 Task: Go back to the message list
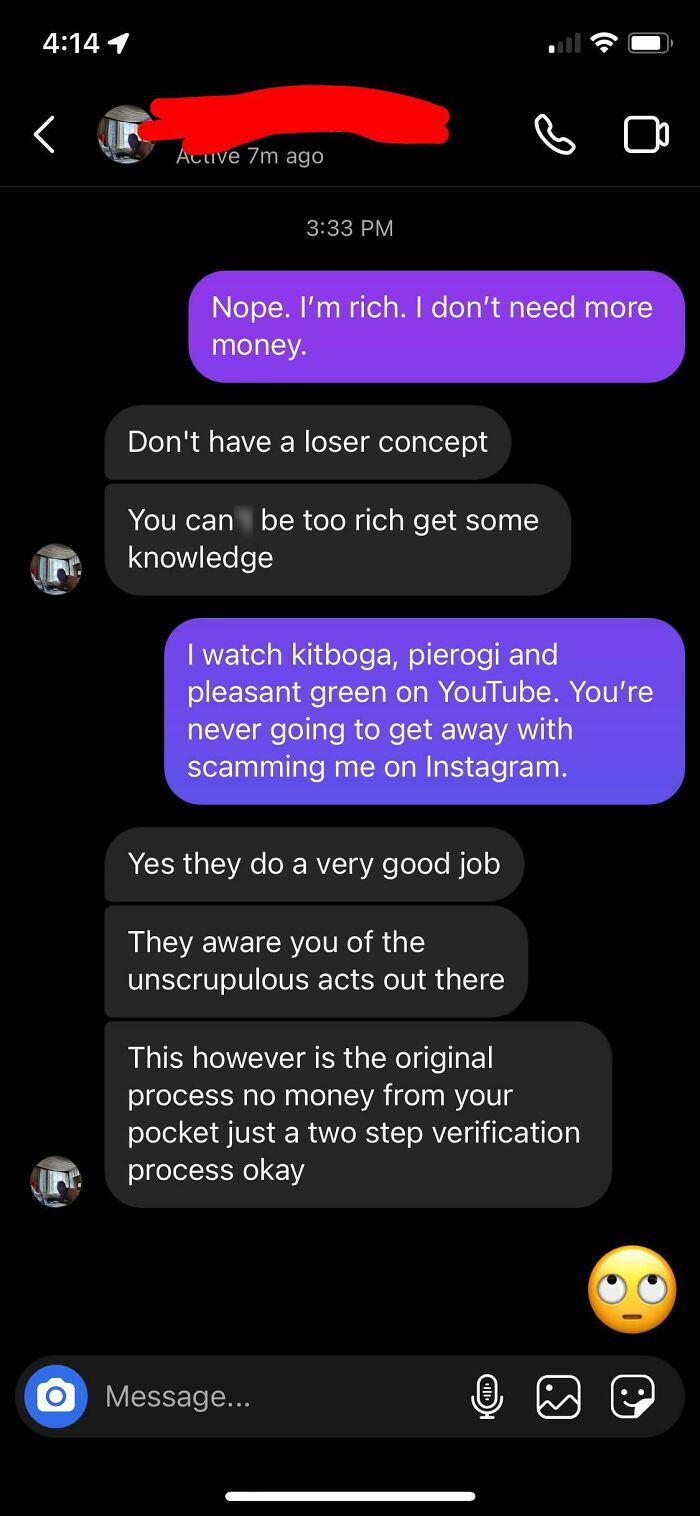[x=44, y=135]
